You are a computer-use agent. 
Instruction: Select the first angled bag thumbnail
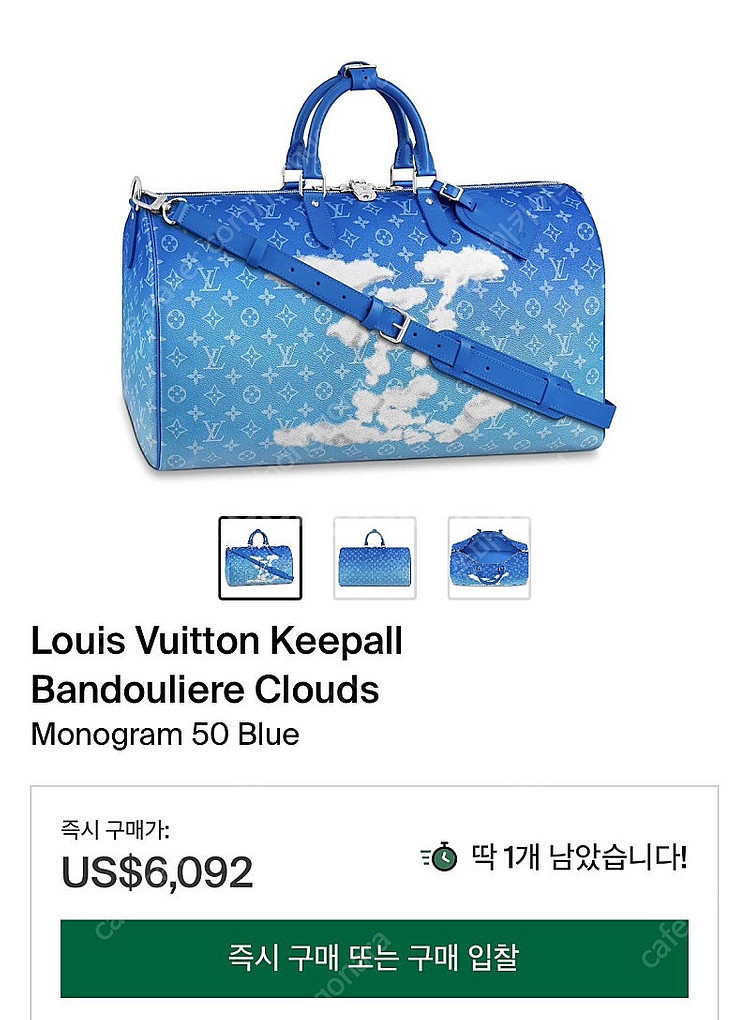tap(260, 557)
